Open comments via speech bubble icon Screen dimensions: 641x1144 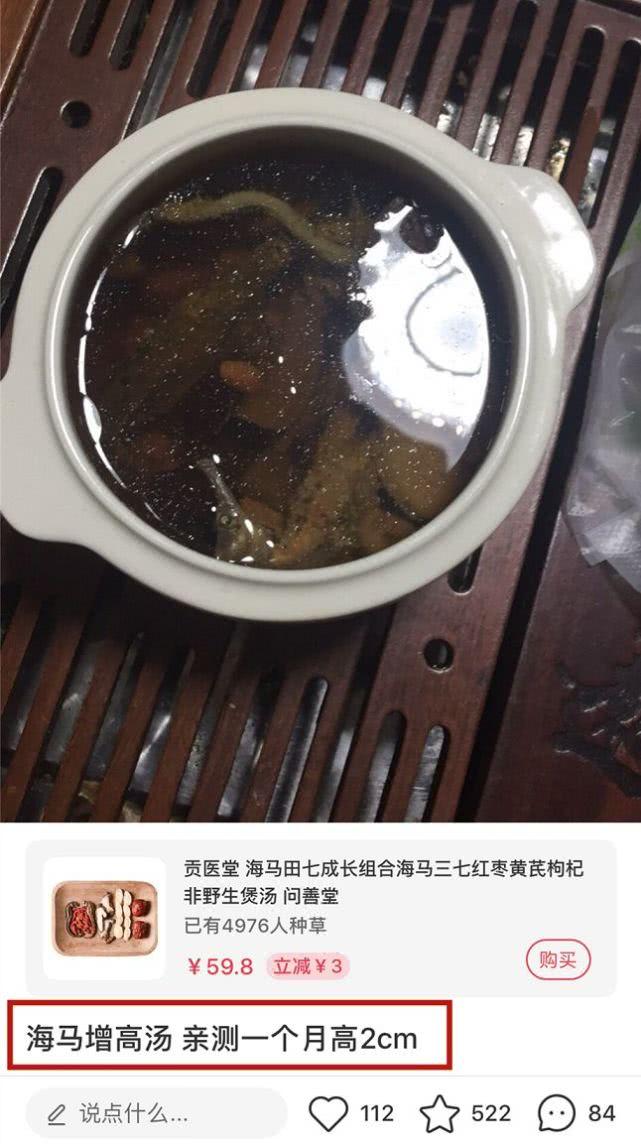click(x=557, y=1113)
